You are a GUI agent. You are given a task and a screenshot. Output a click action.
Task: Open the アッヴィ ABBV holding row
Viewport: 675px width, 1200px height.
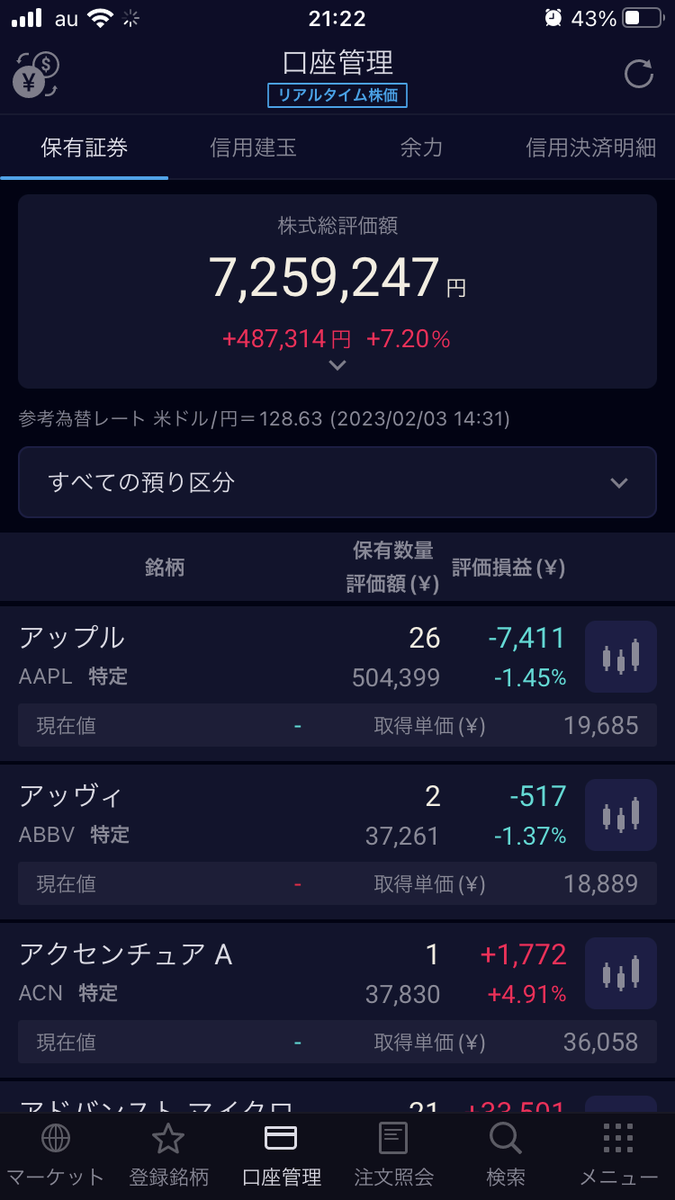[x=337, y=841]
